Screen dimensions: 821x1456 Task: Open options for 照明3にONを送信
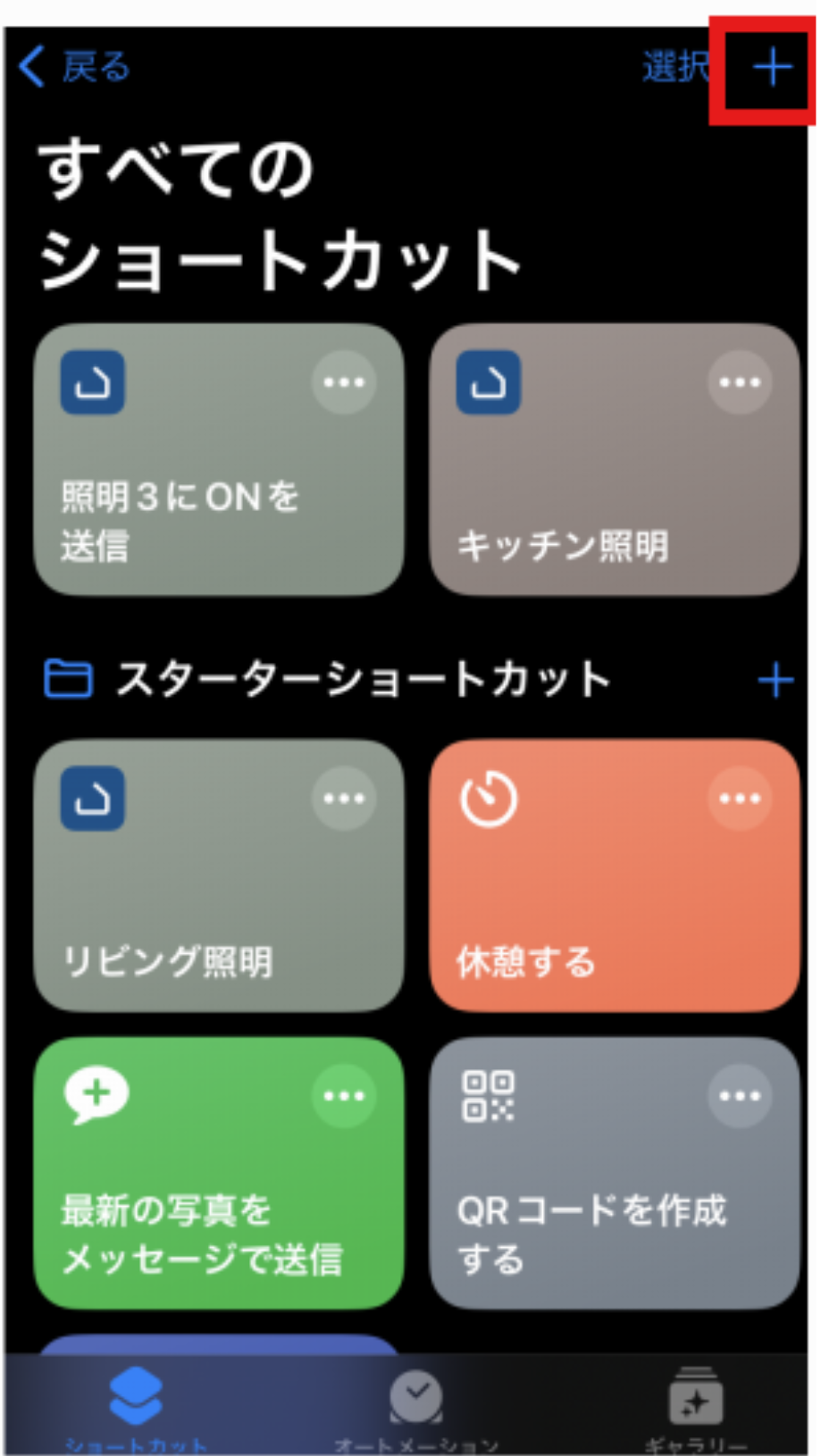pos(344,383)
